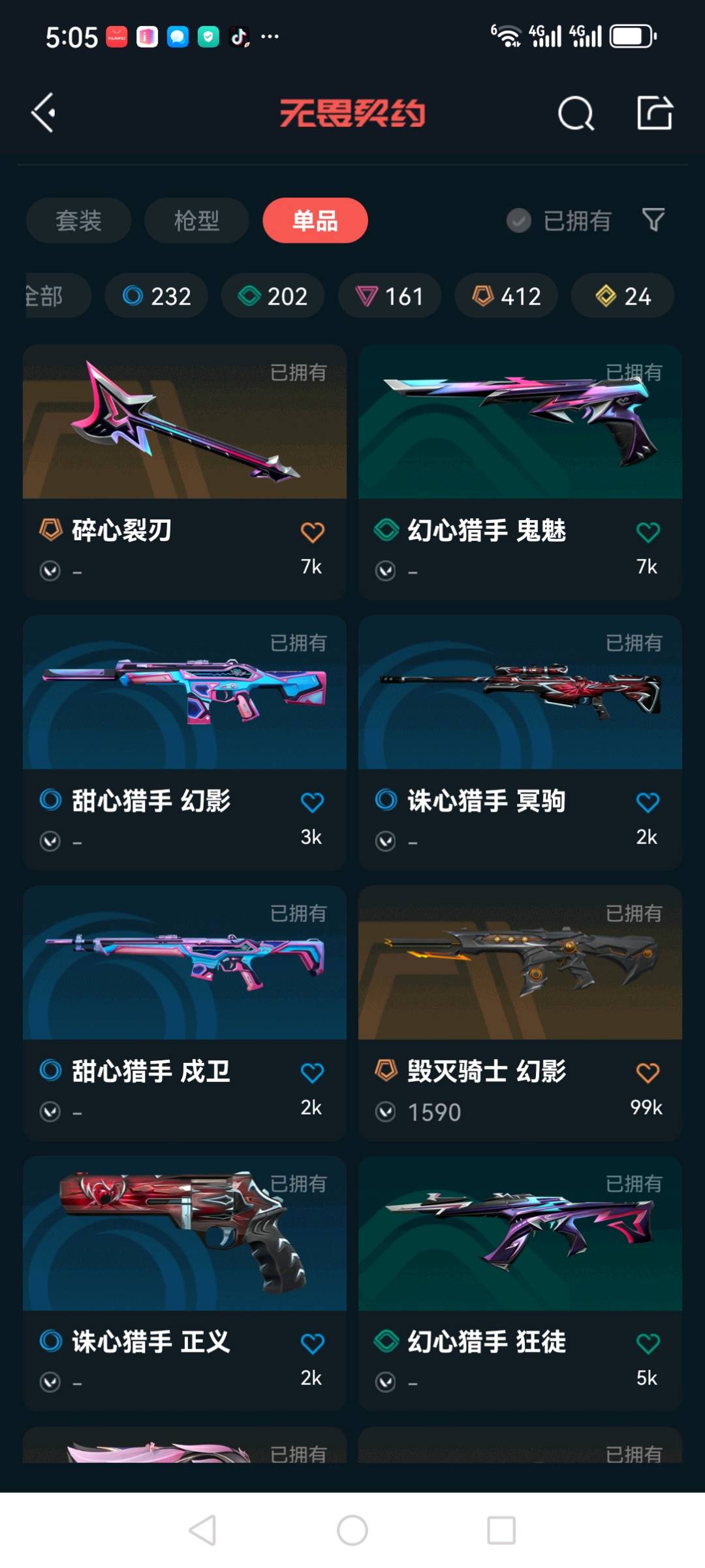
Task: Go back using the top-left arrow
Action: click(43, 114)
